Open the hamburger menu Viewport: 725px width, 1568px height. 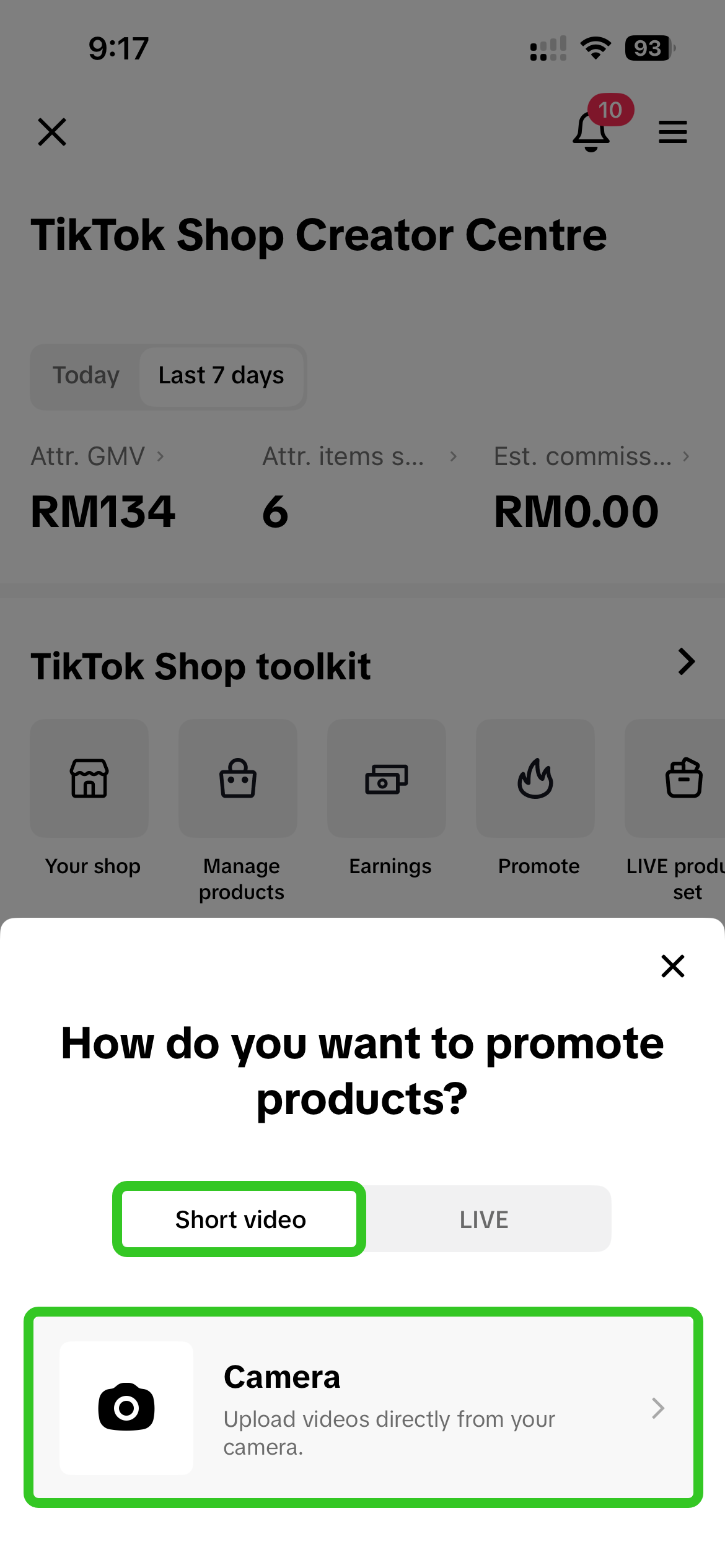point(672,132)
